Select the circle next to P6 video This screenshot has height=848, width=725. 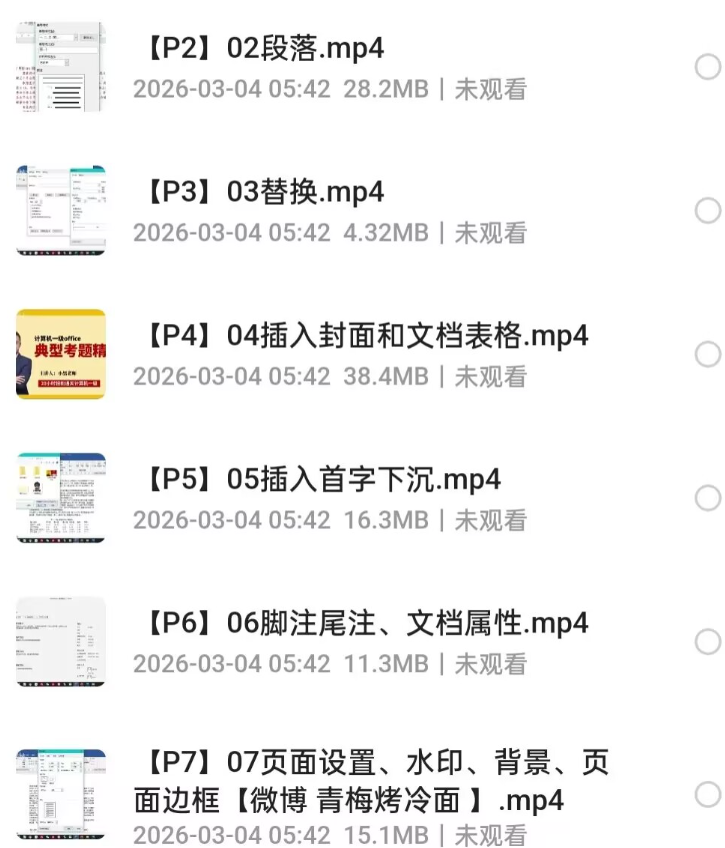pyautogui.click(x=707, y=640)
